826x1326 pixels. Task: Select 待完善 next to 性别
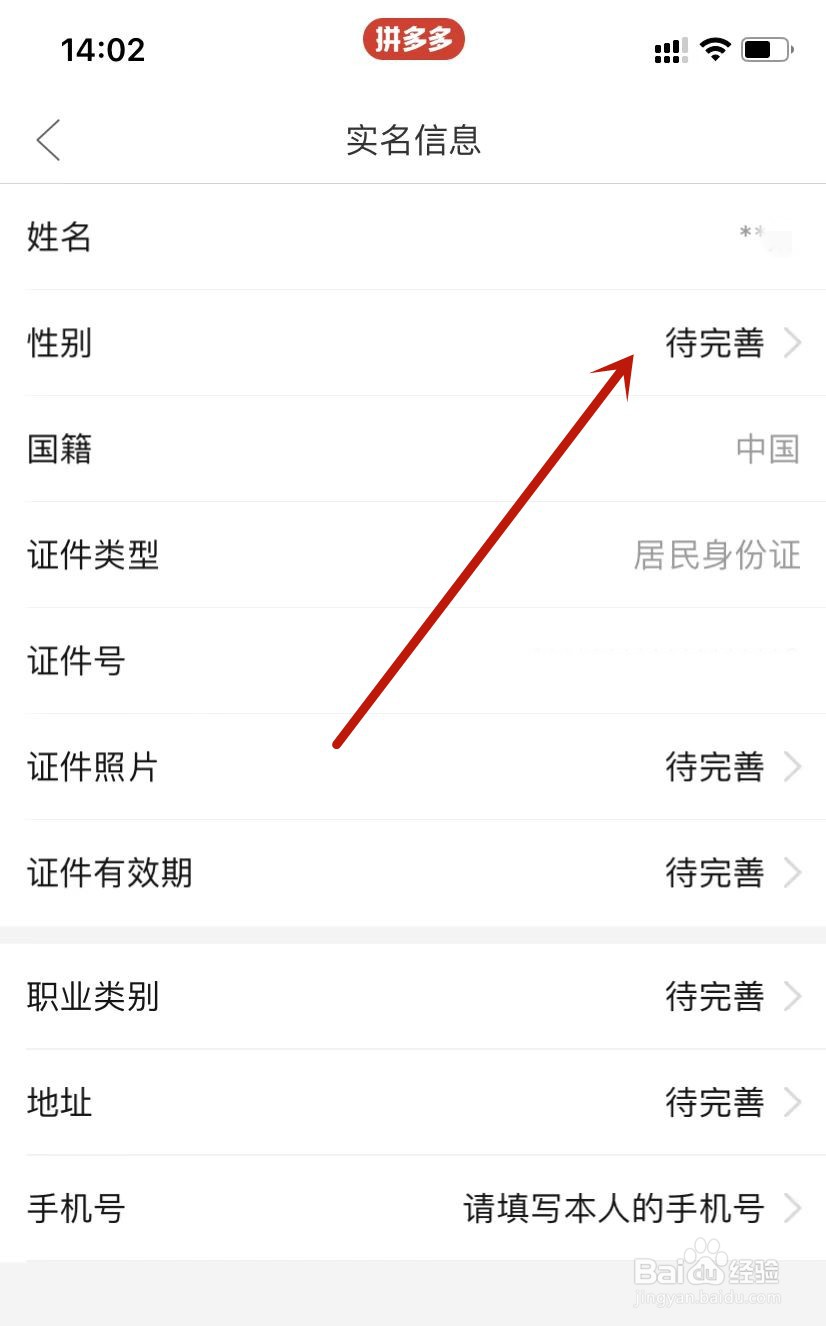click(714, 343)
